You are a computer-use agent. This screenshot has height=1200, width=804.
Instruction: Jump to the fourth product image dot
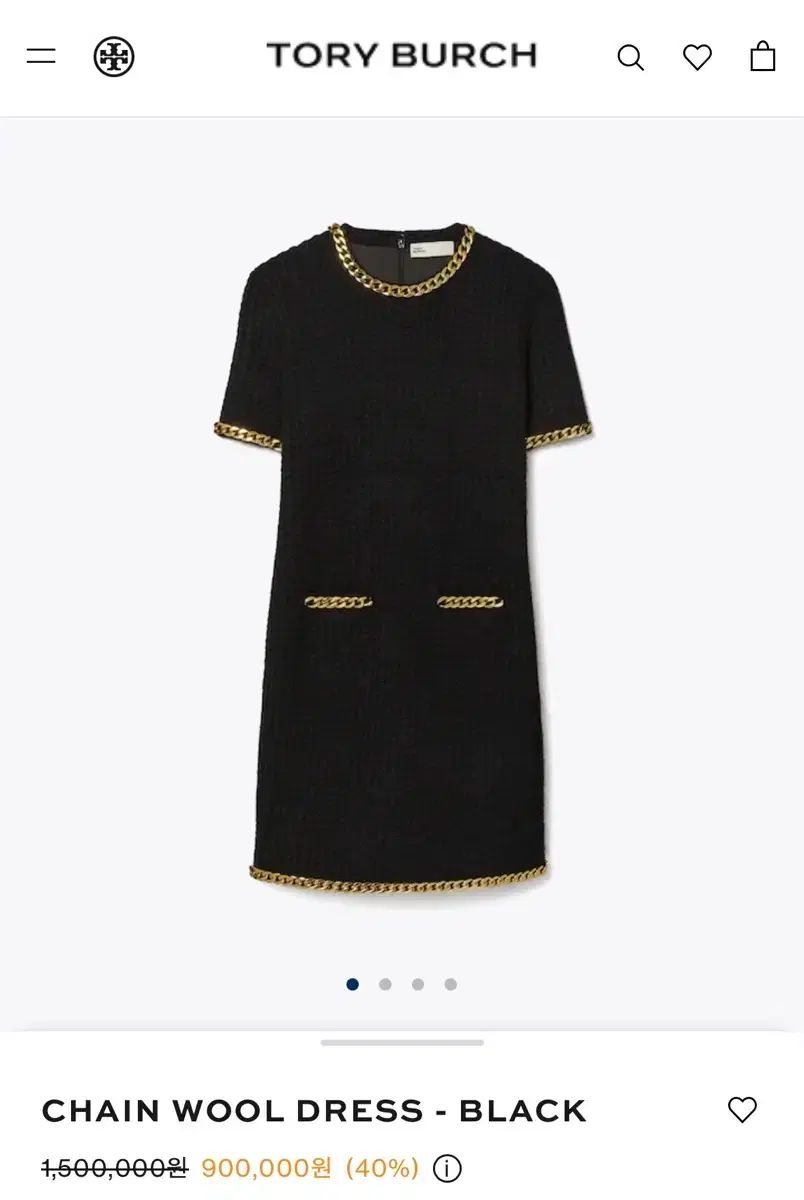point(451,984)
